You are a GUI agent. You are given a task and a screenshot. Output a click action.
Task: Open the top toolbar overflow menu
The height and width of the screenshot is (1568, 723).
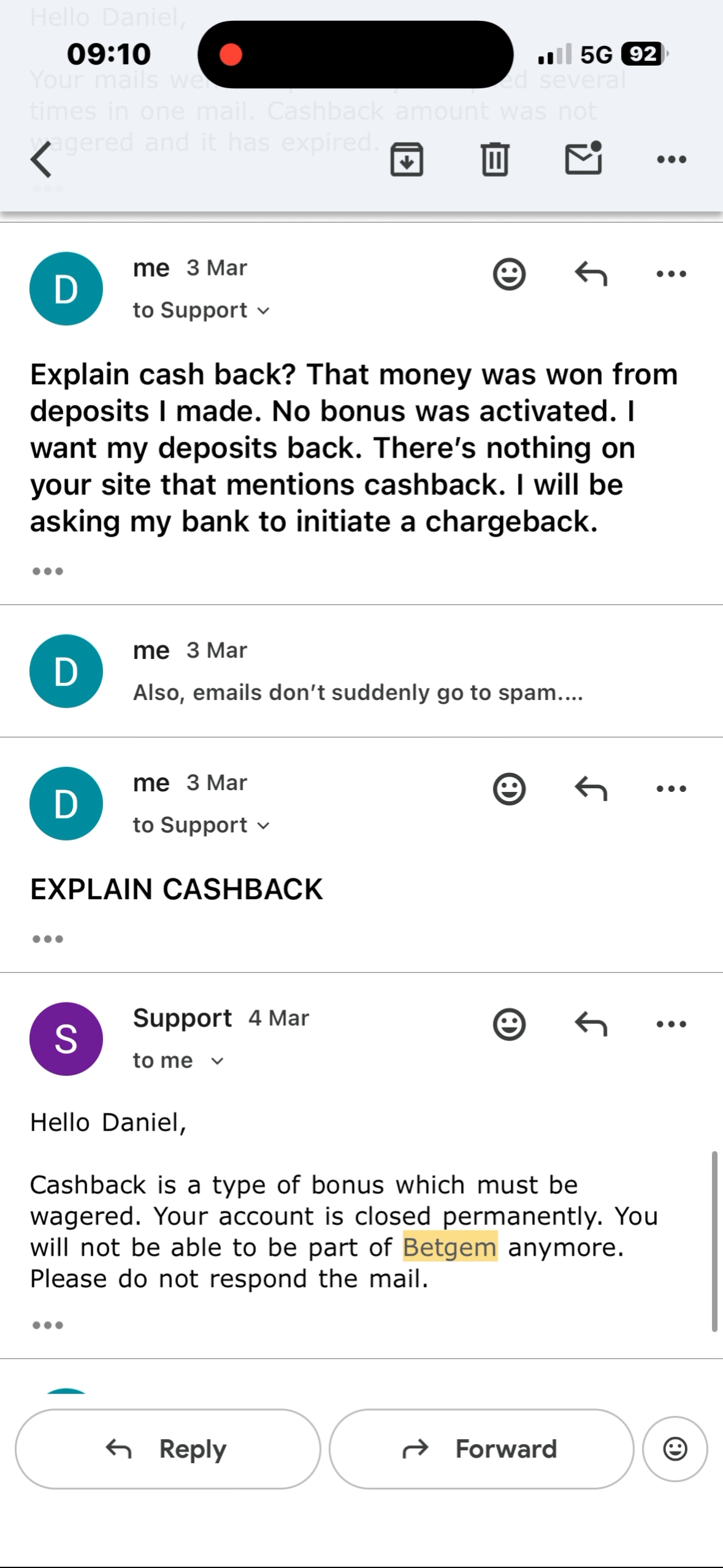671,159
